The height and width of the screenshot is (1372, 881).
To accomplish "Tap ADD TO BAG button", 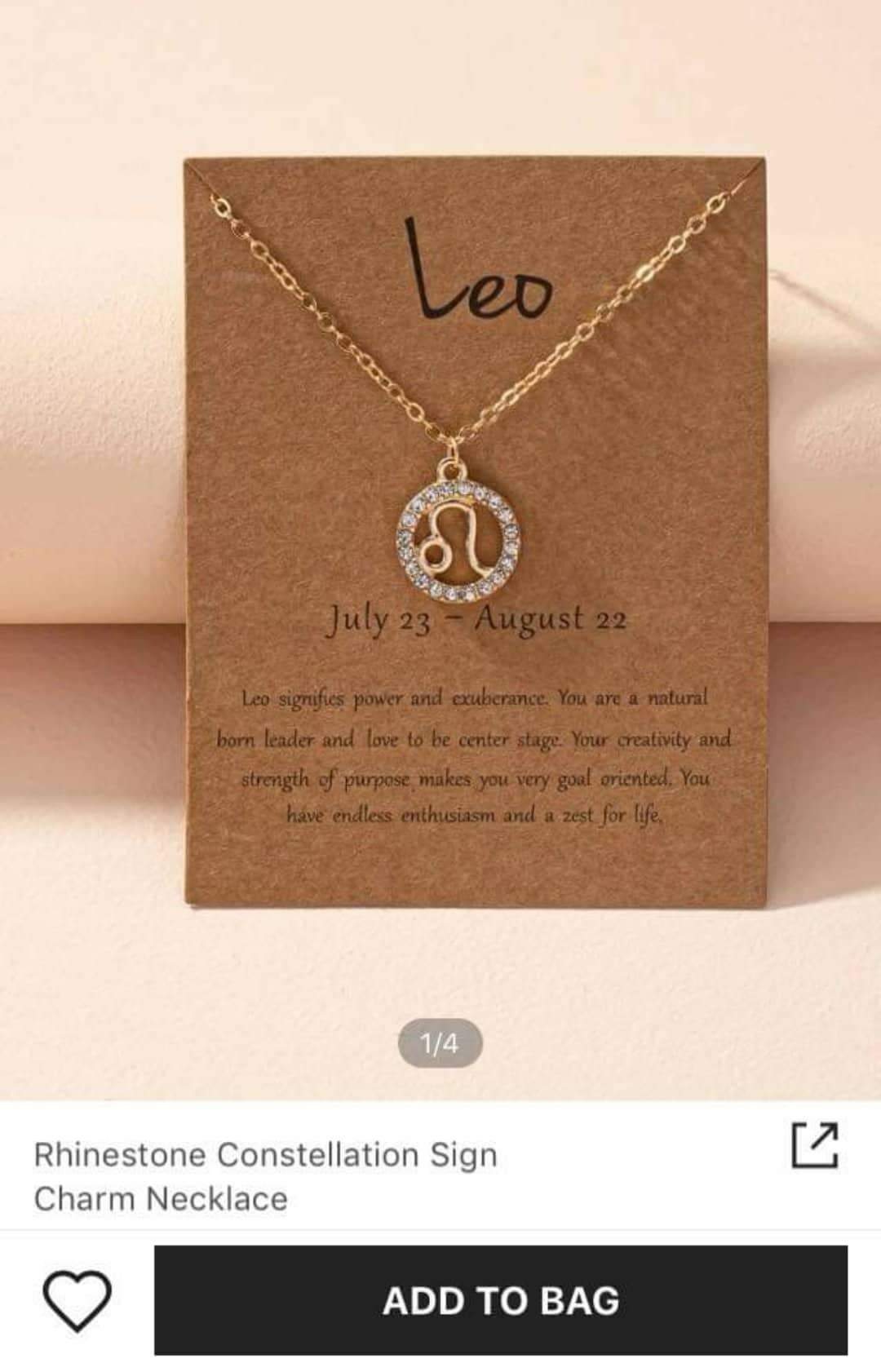I will click(500, 1300).
